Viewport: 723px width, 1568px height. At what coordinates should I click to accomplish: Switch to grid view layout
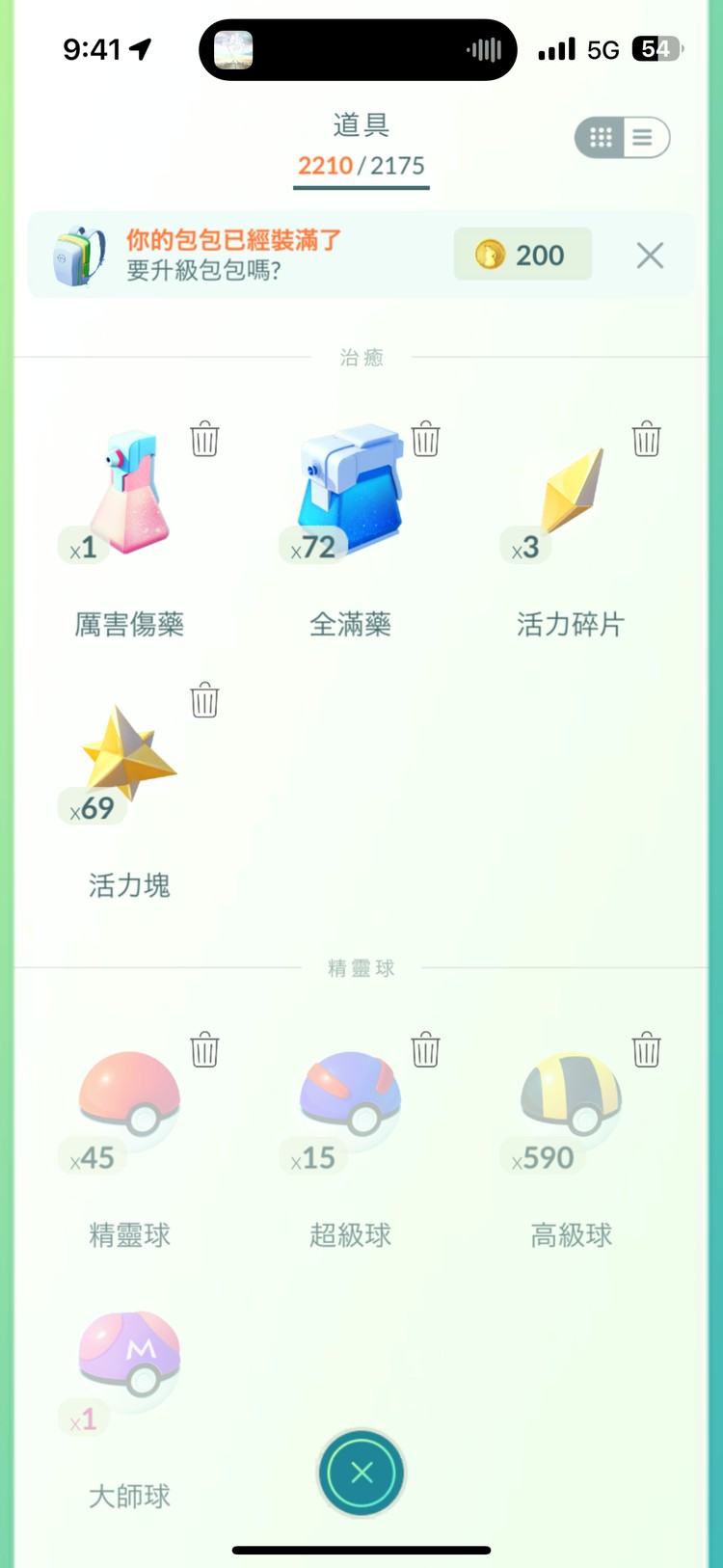click(600, 137)
